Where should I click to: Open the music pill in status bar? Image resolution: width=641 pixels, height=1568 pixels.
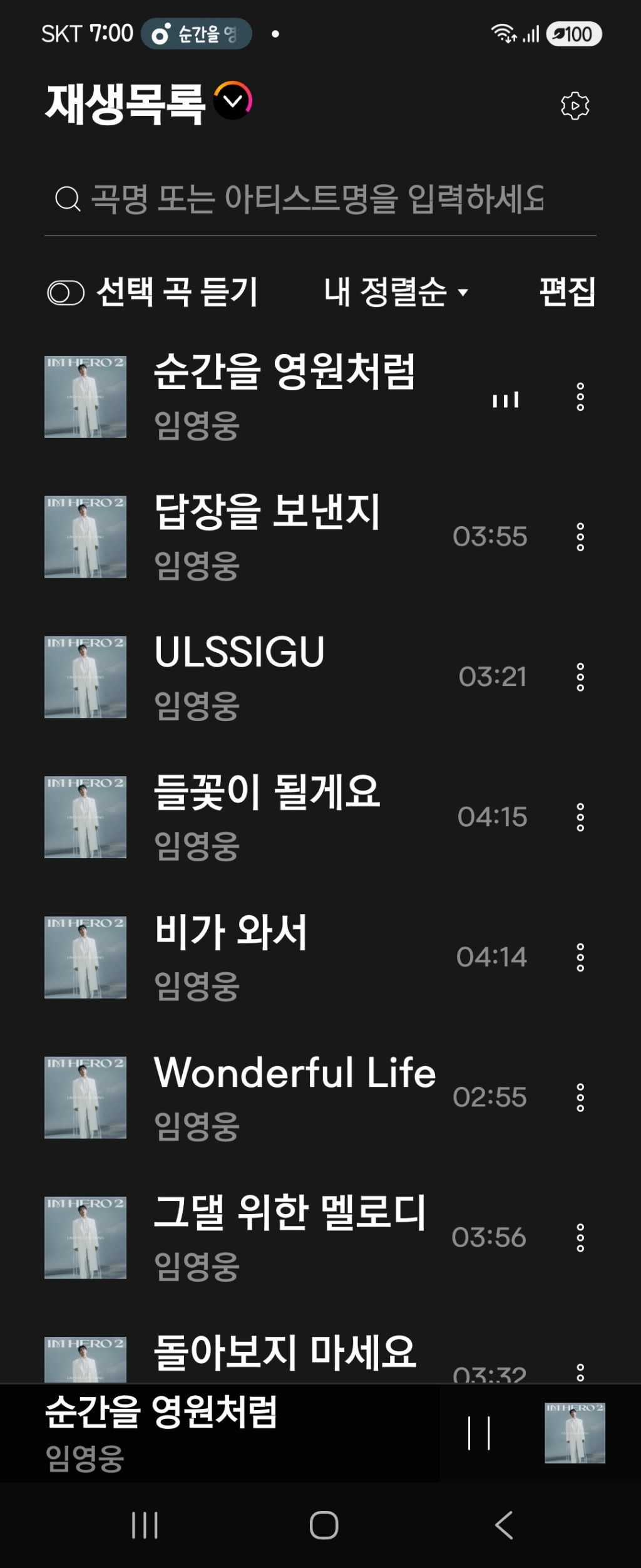pyautogui.click(x=197, y=34)
